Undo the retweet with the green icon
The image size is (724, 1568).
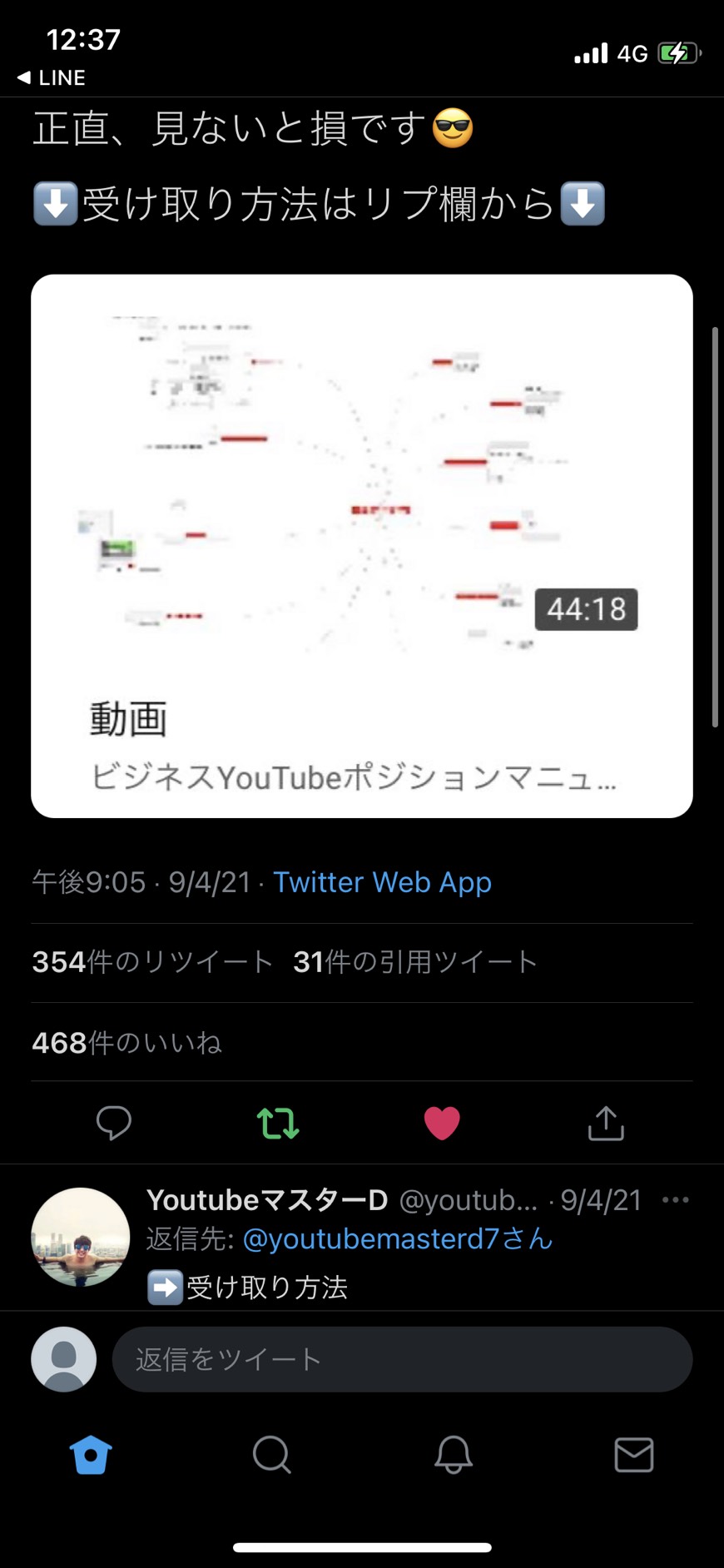pos(278,1123)
